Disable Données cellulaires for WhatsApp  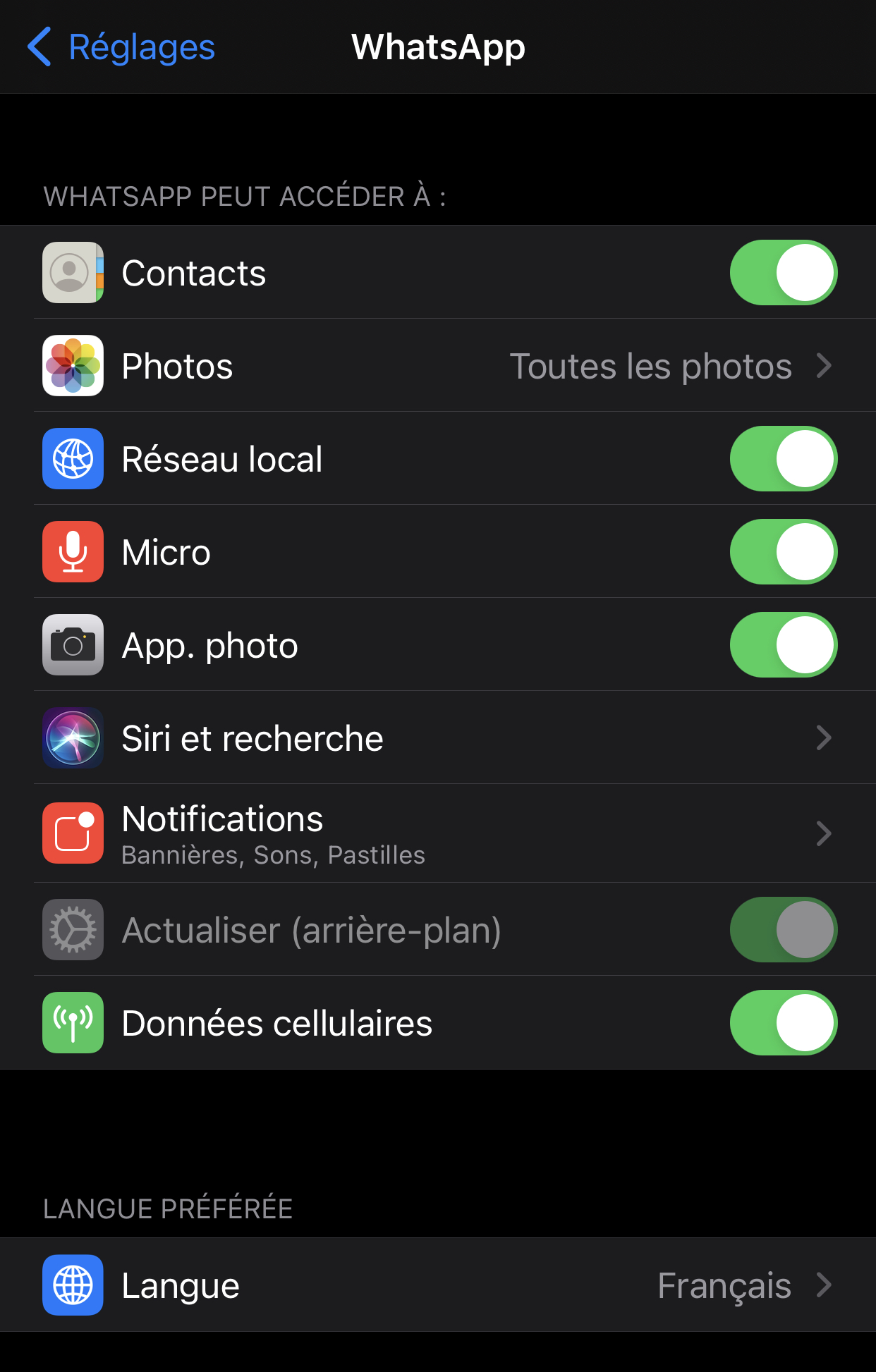784,1023
